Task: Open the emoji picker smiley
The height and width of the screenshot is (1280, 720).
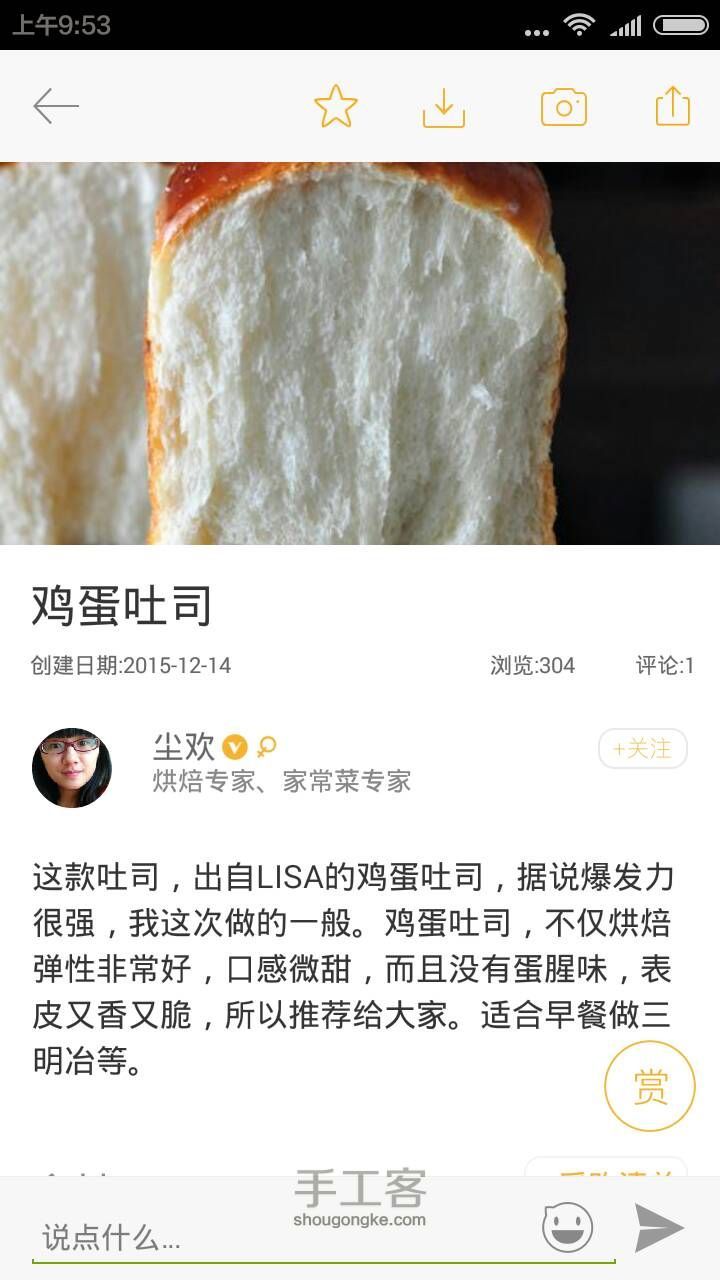Action: (568, 1227)
